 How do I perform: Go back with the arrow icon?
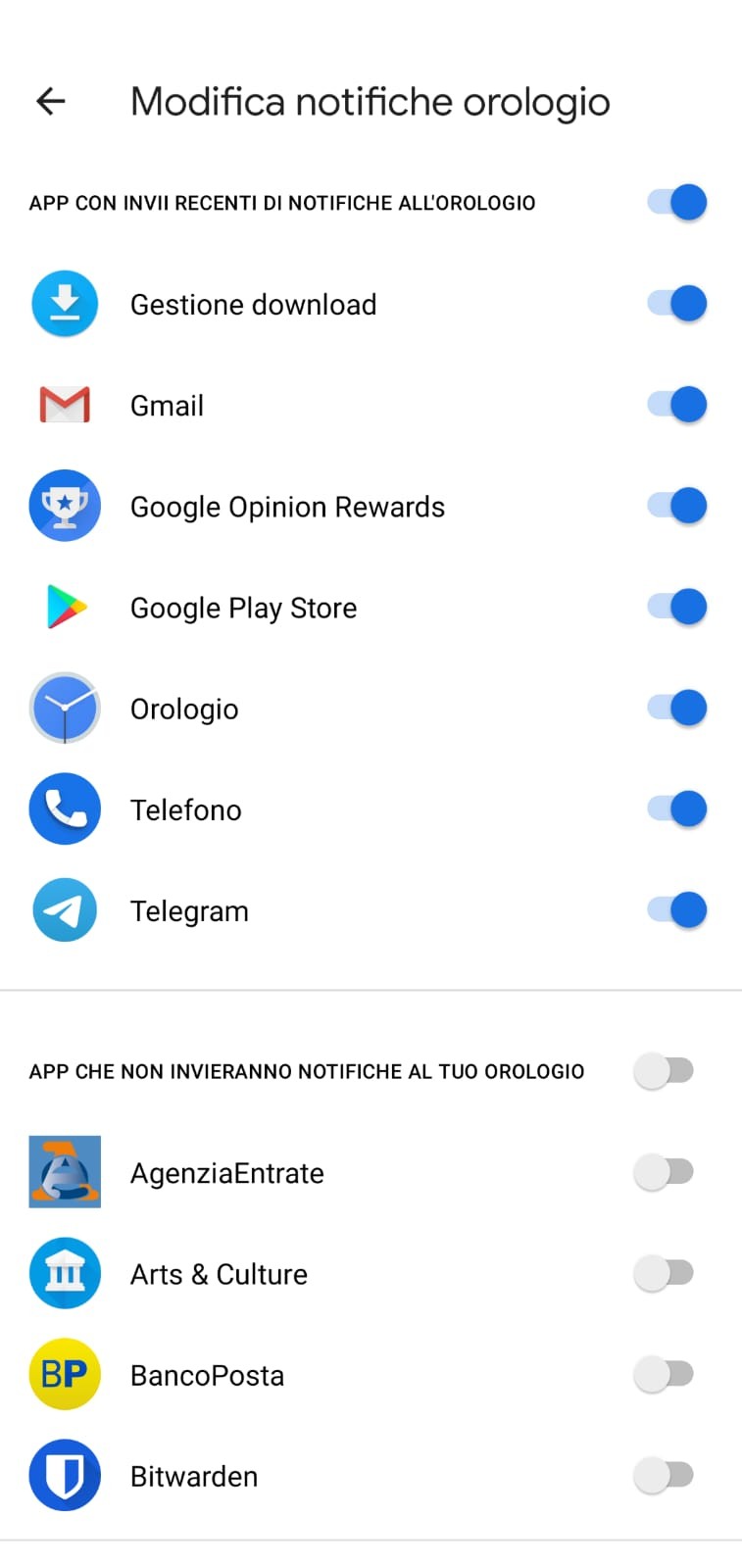coord(50,101)
